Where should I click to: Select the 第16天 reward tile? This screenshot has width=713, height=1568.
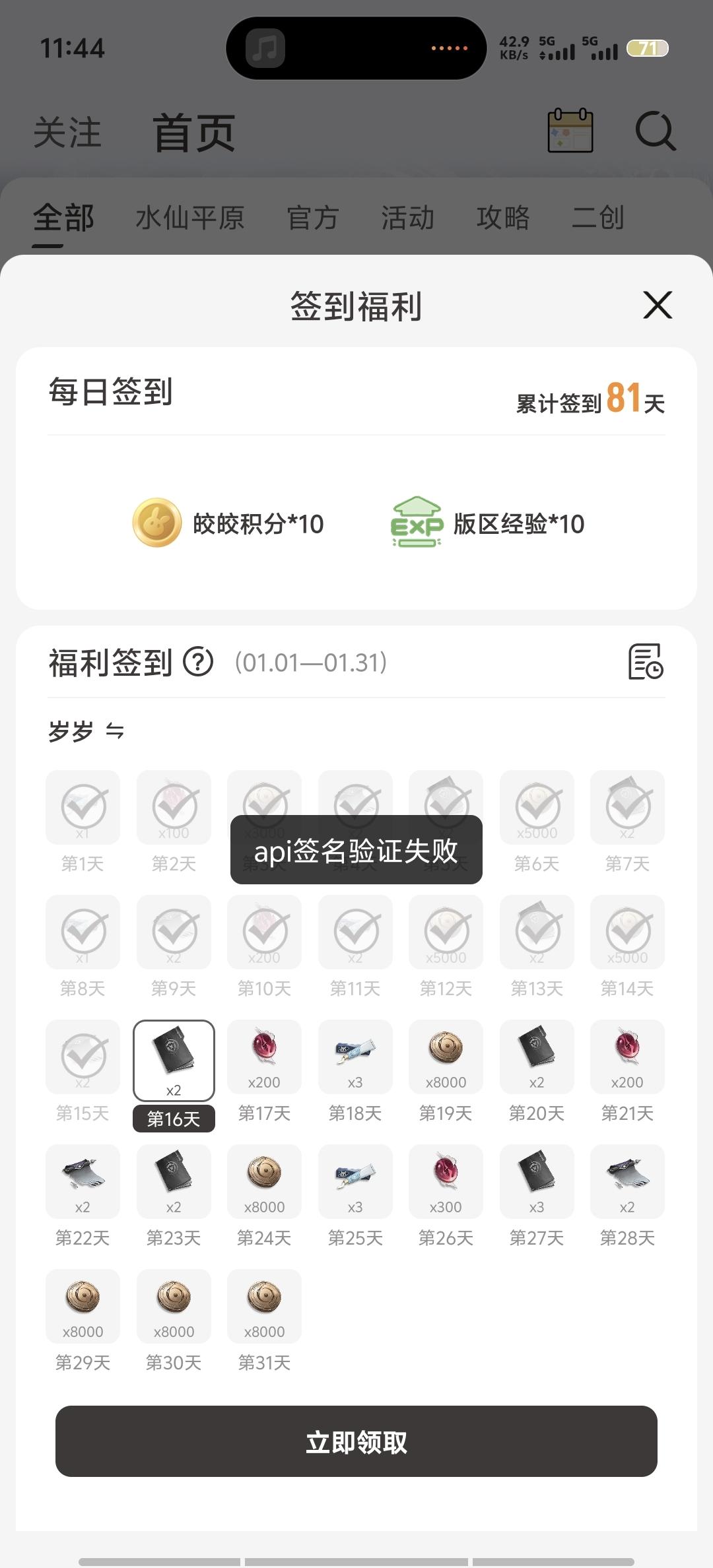[174, 1059]
